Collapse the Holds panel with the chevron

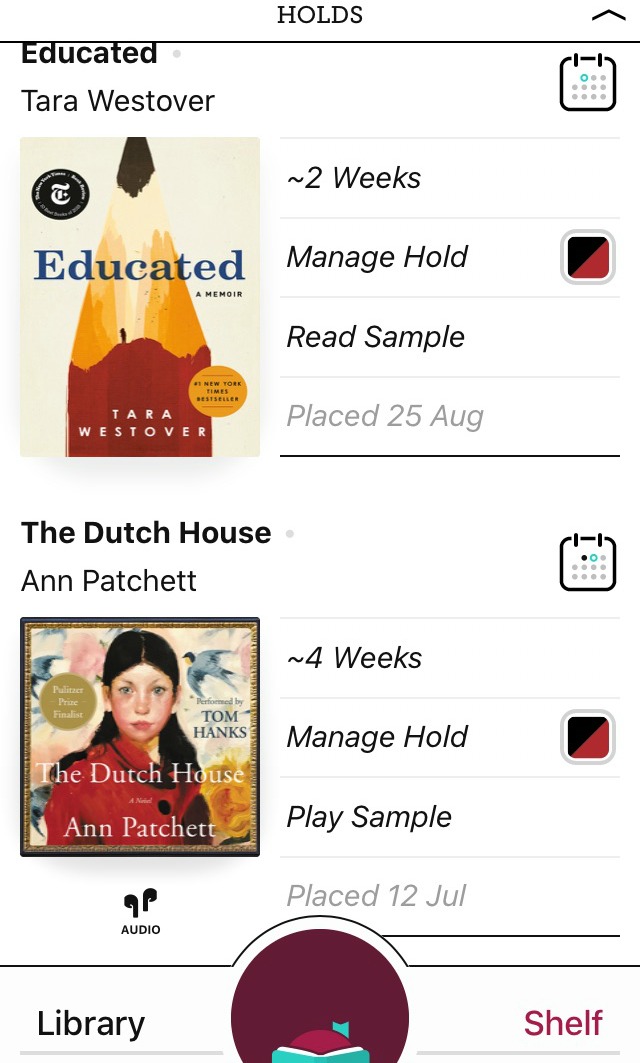click(x=608, y=15)
